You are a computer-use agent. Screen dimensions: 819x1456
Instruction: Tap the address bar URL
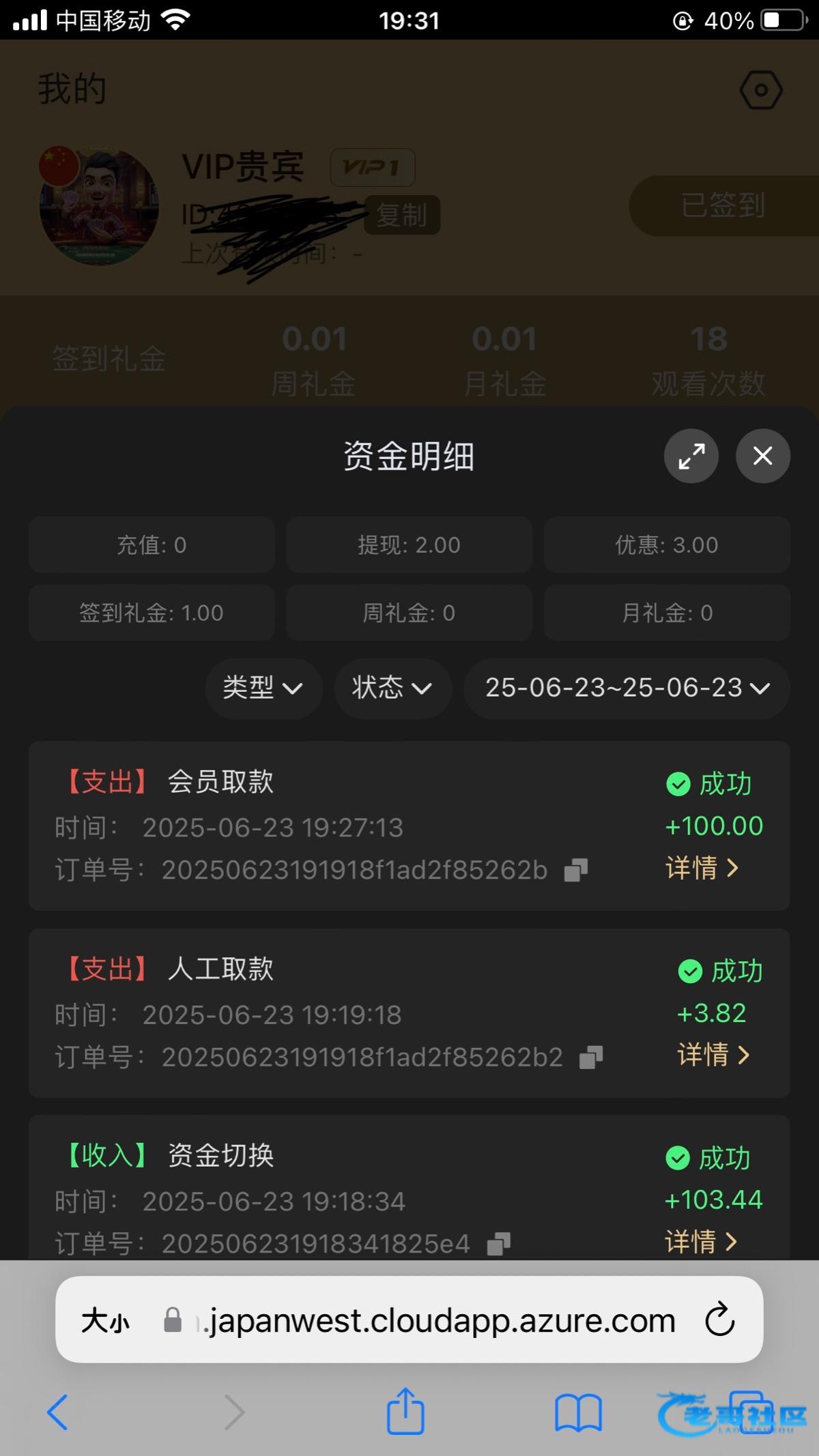(437, 1321)
